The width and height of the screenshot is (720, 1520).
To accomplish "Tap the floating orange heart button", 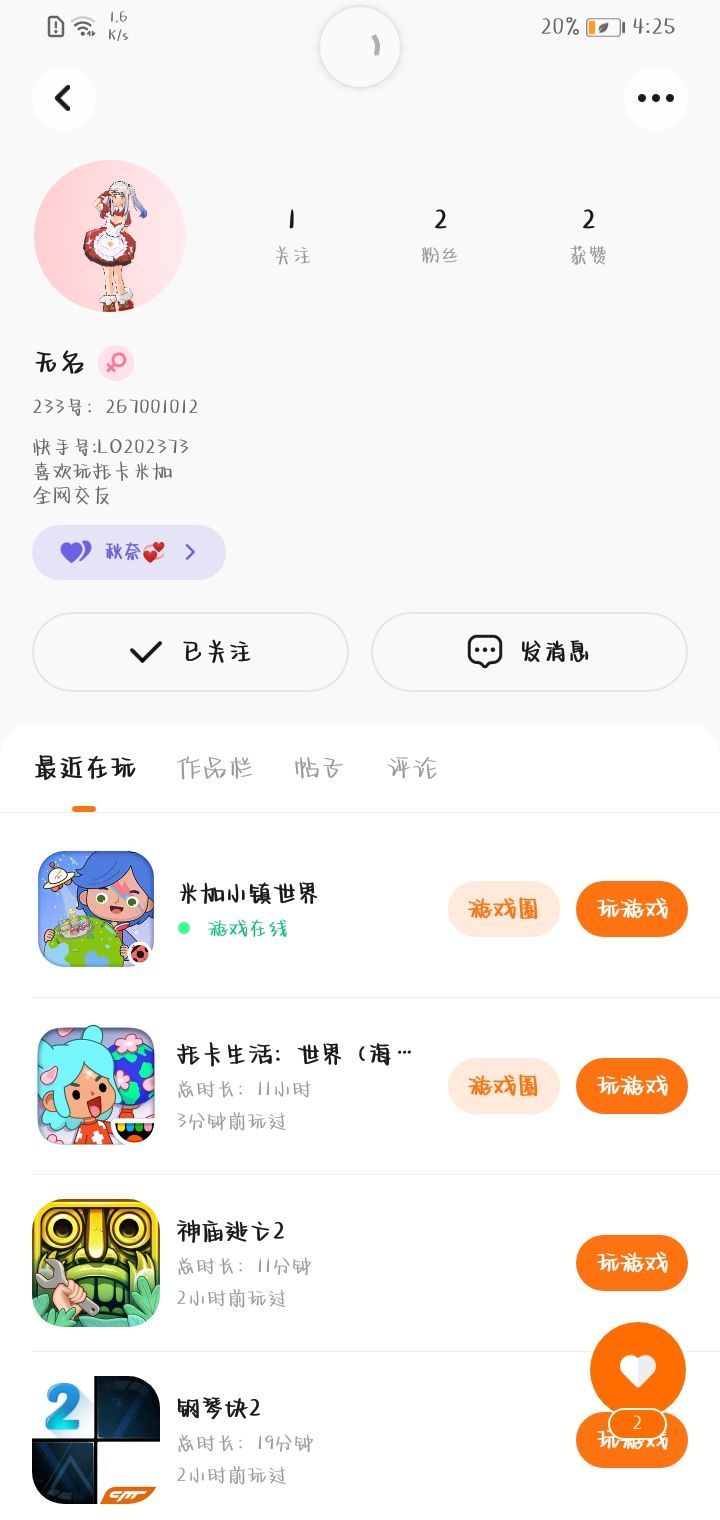I will coord(638,1369).
